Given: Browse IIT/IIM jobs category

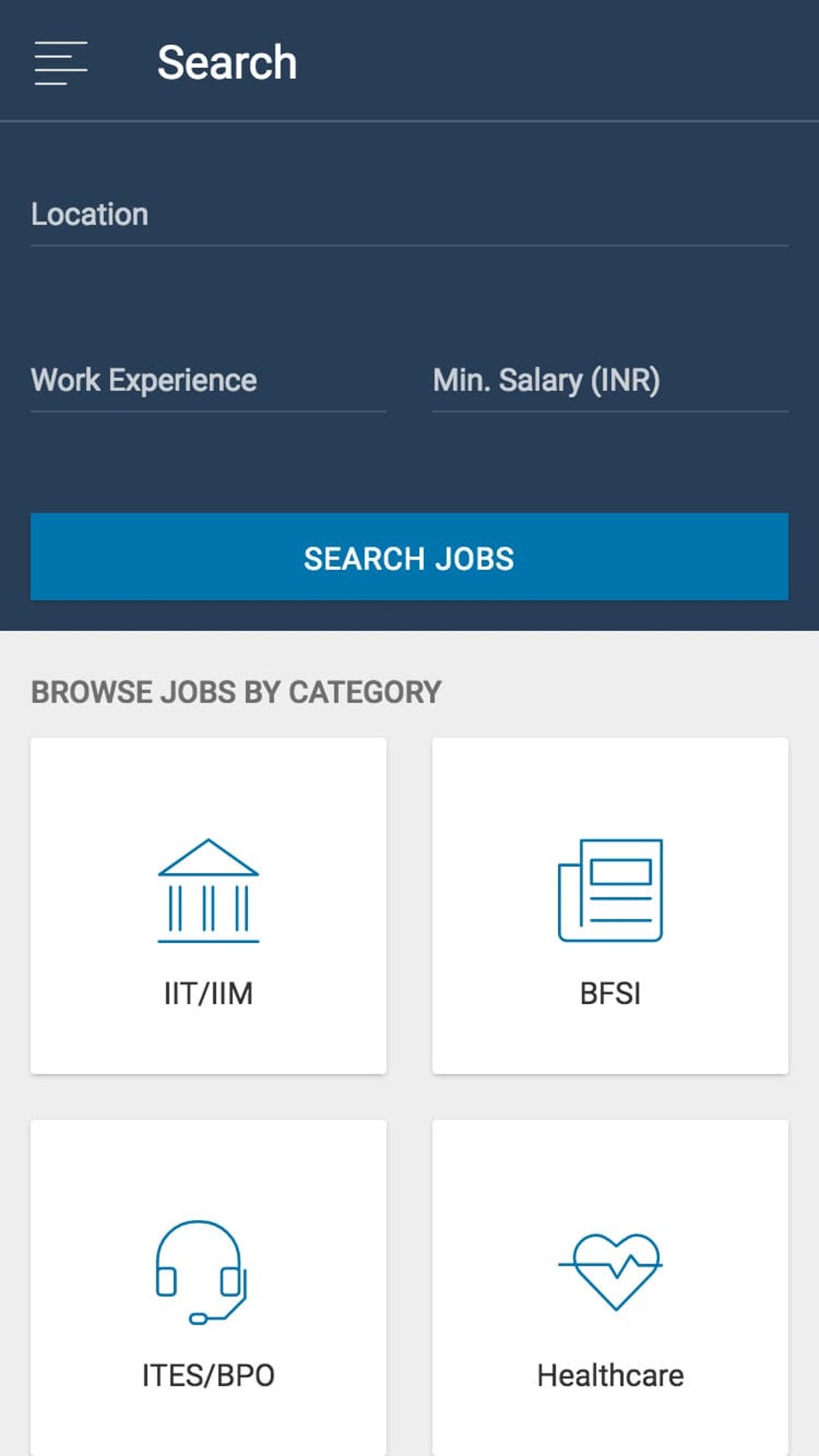Looking at the screenshot, I should 209,905.
